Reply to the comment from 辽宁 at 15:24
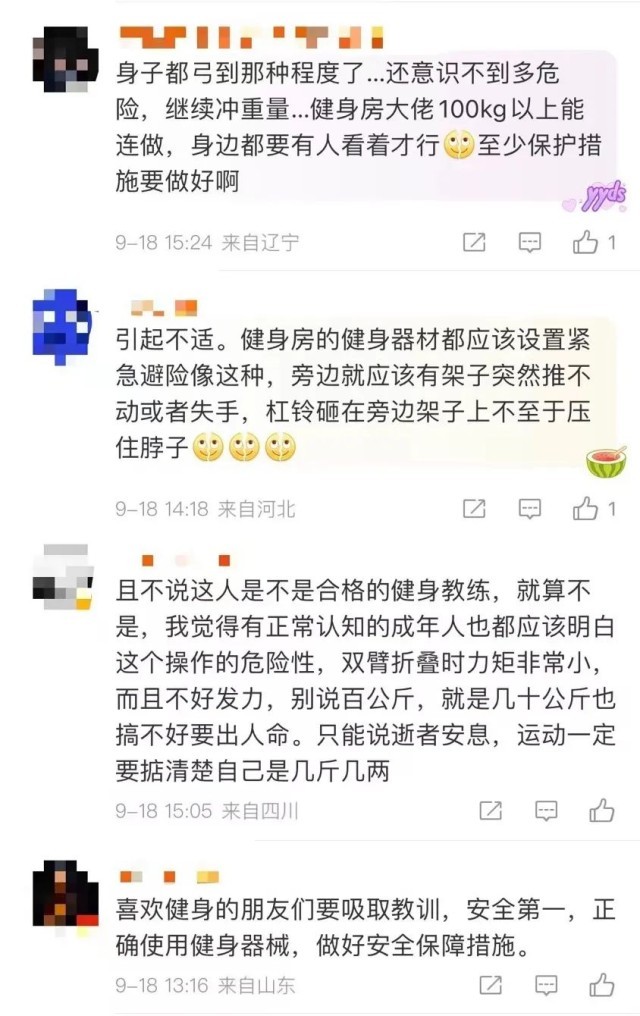Image resolution: width=640 pixels, height=1016 pixels. click(x=531, y=242)
